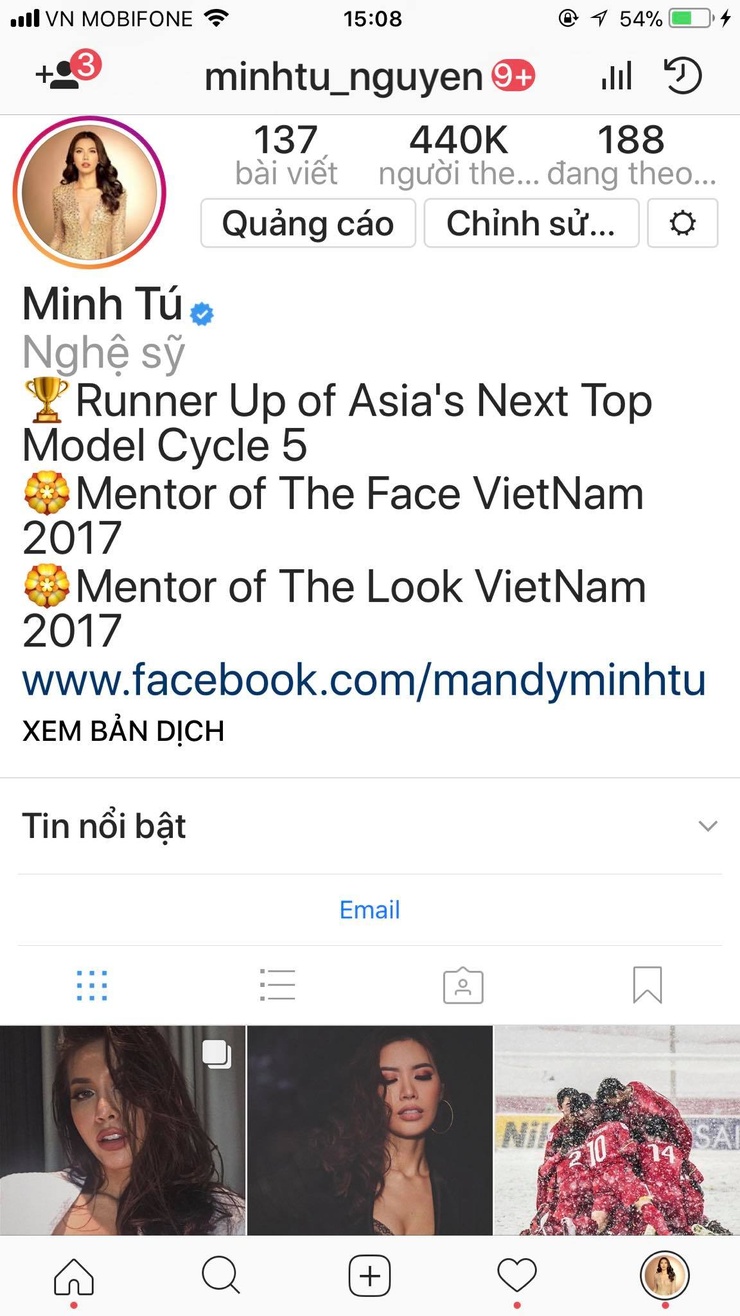Open settings gear button

tap(682, 223)
